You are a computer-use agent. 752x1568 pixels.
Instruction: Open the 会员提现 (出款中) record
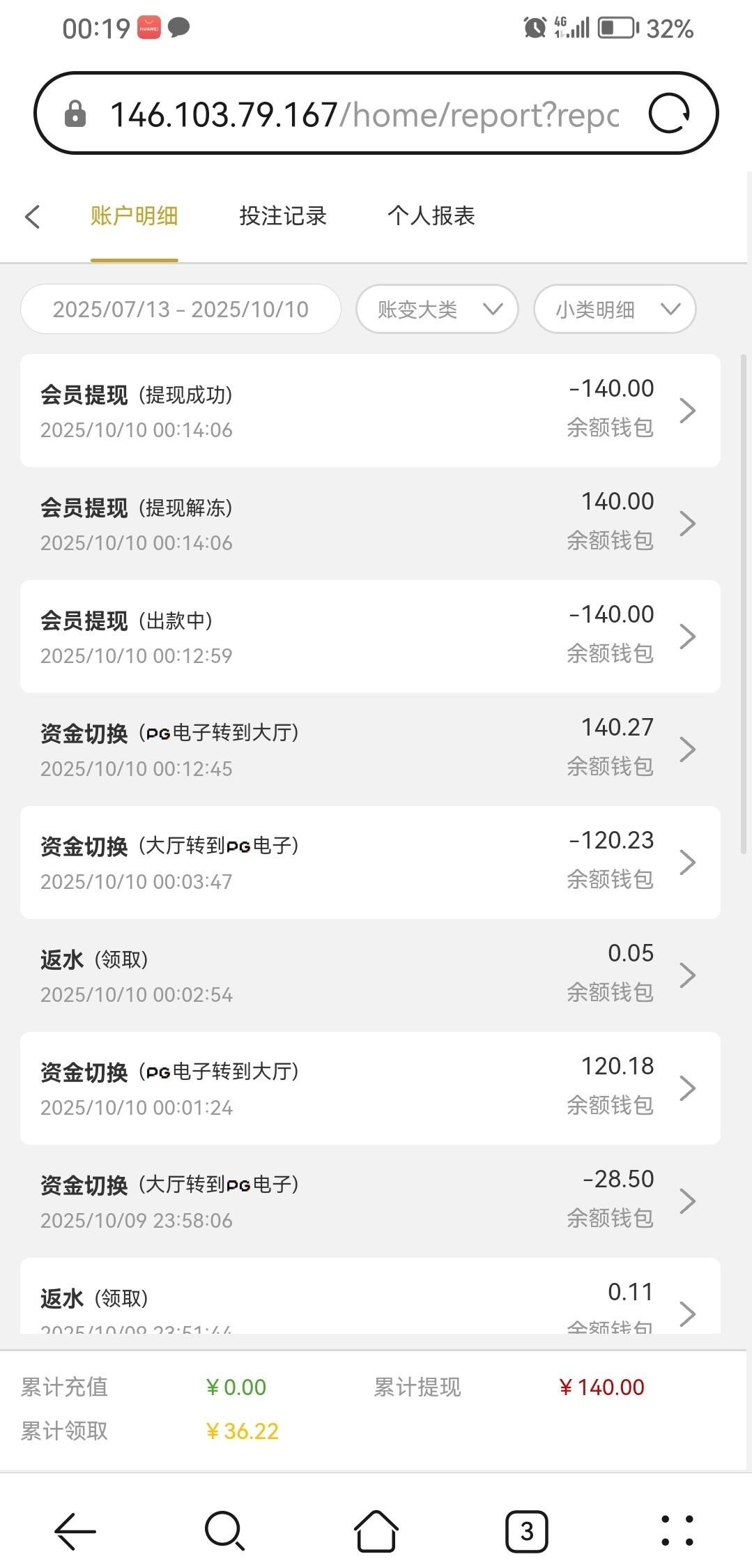tap(369, 637)
